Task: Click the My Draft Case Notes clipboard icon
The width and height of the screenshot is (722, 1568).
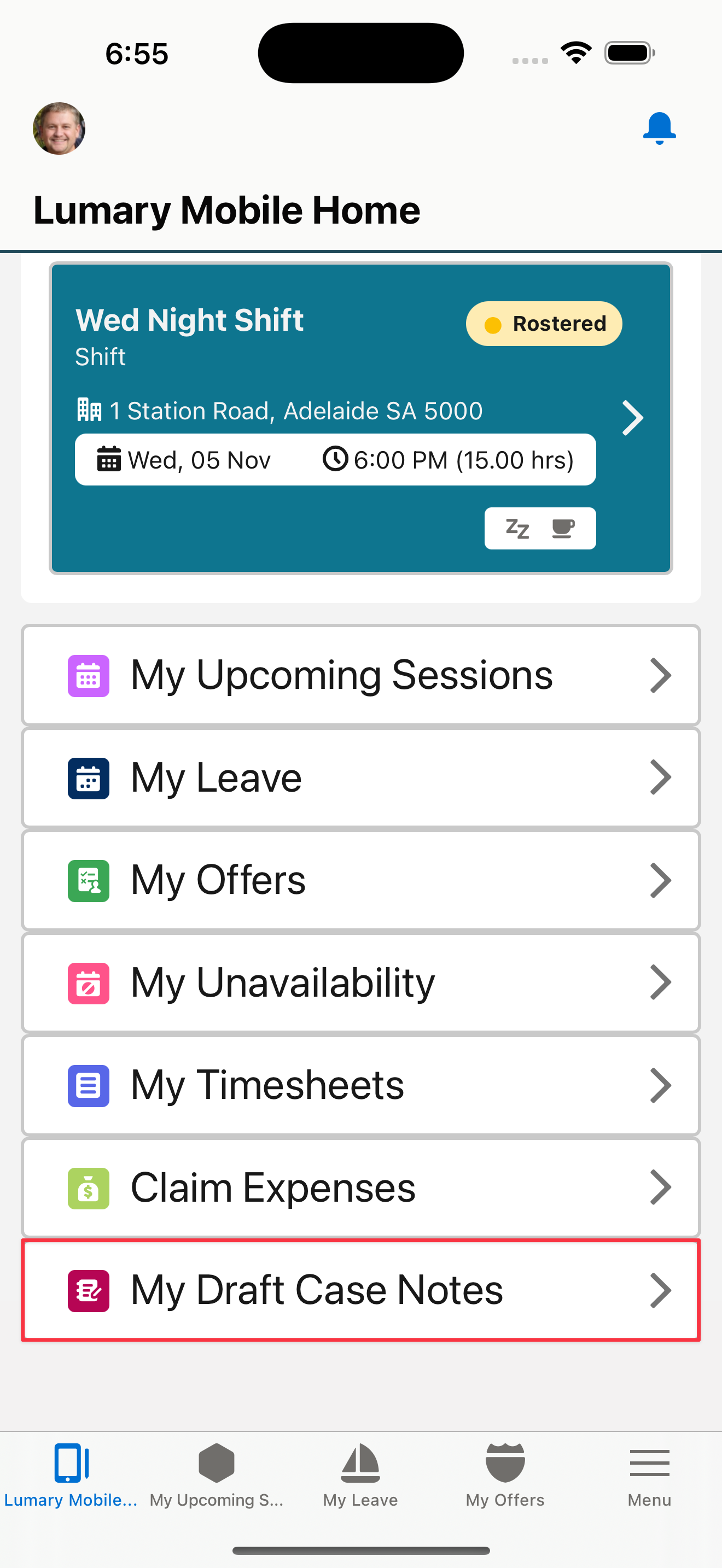Action: [88, 1290]
